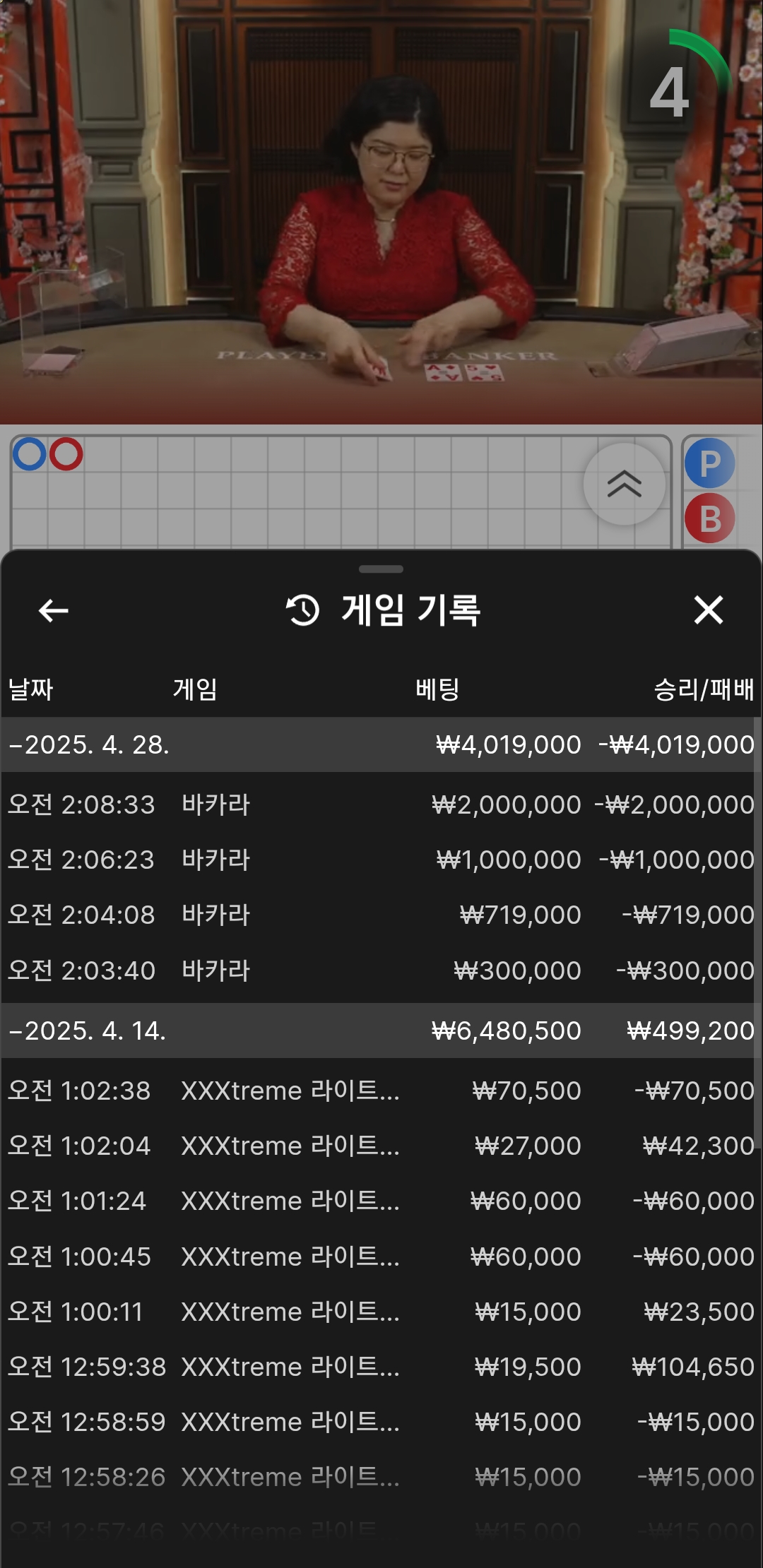Open the 오전 12:58:26 XXXtreme record
763x1568 pixels.
[x=380, y=1477]
